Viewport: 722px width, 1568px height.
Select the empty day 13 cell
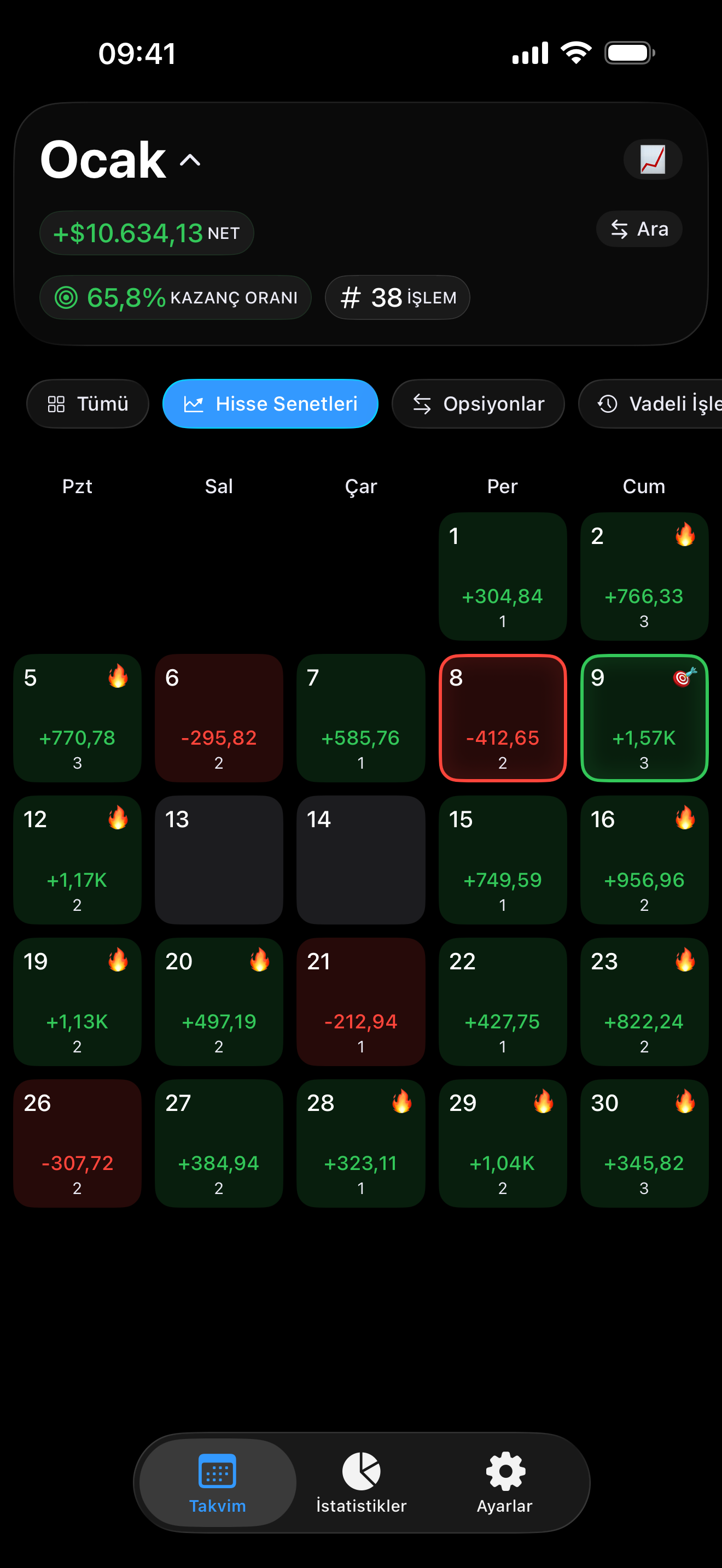(x=219, y=859)
